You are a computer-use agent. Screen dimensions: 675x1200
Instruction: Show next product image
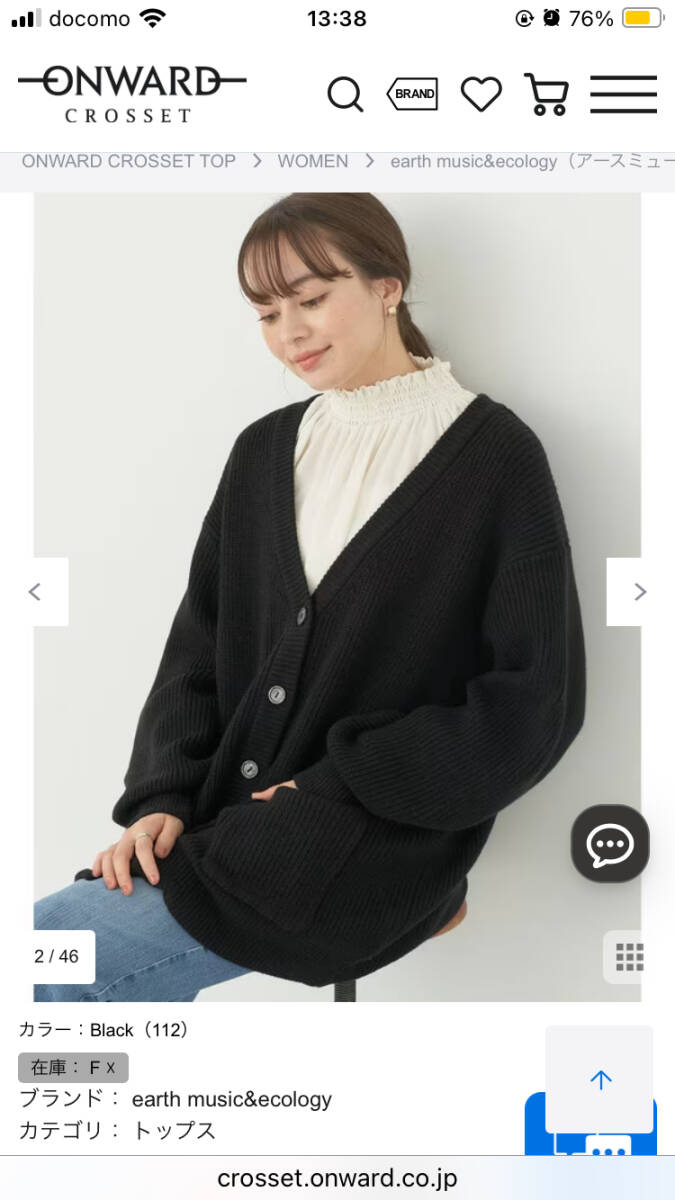pos(640,592)
